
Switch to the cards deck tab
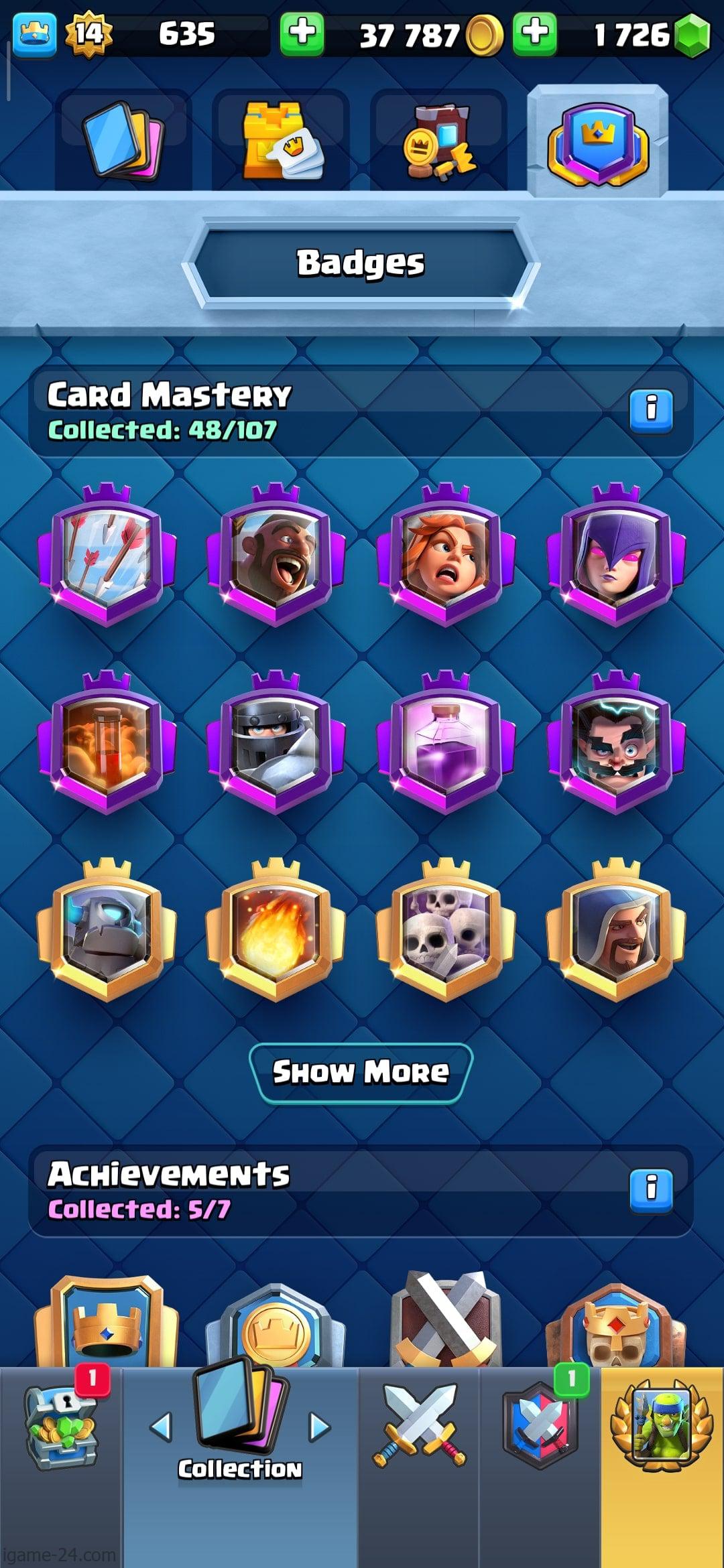pyautogui.click(x=123, y=141)
